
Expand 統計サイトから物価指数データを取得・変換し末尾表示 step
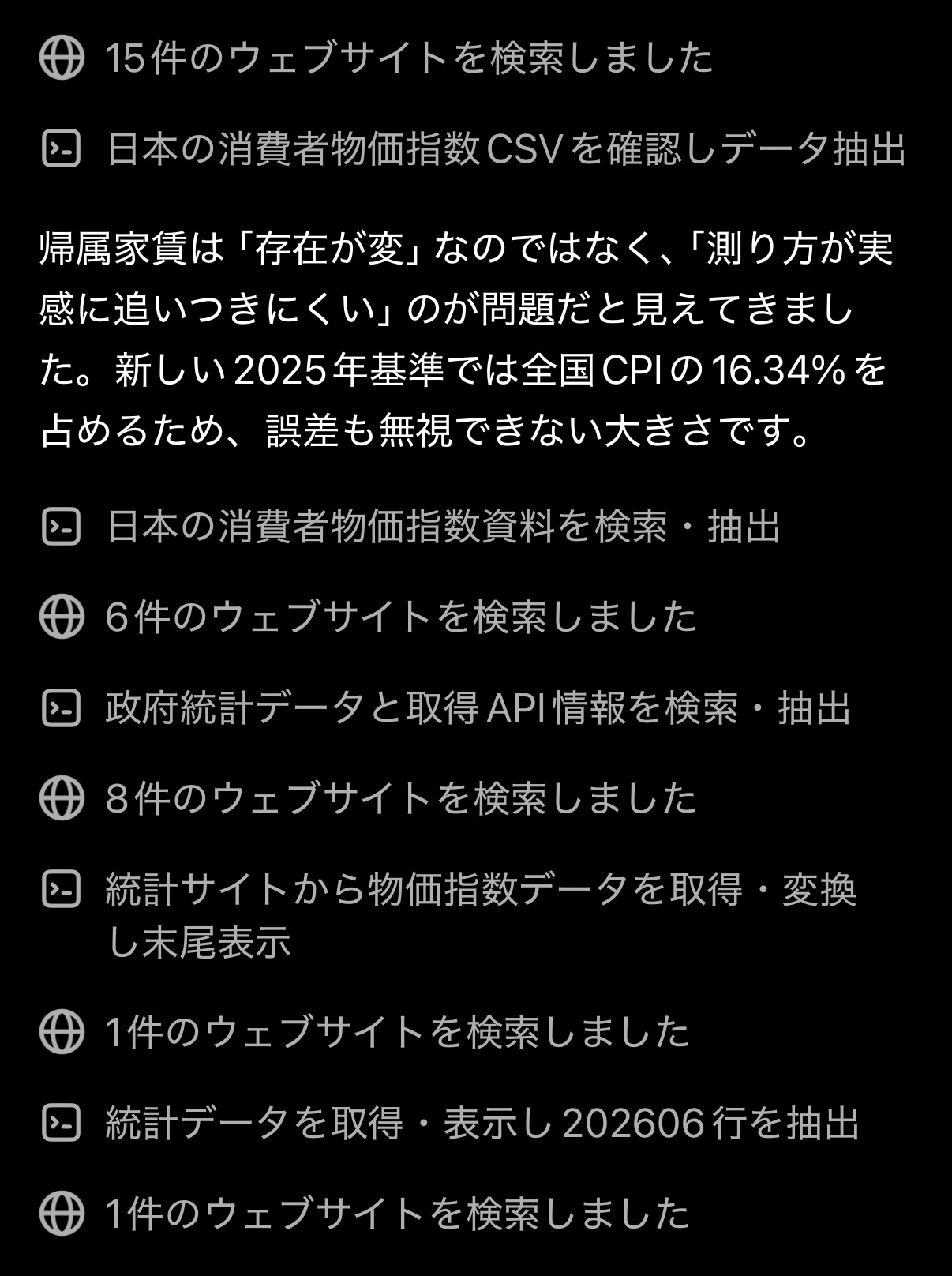tap(448, 915)
